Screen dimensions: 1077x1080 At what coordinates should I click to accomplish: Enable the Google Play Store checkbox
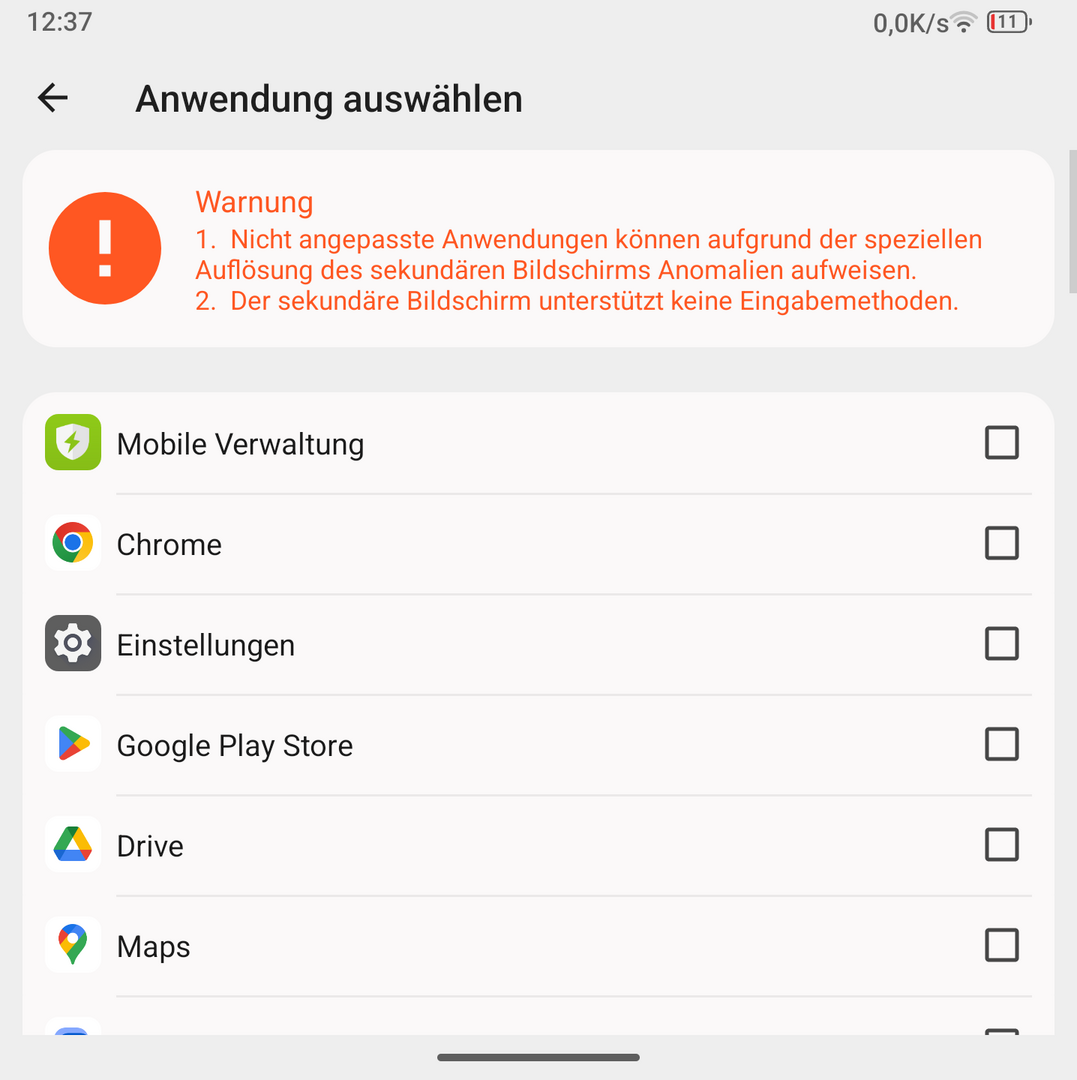click(x=1001, y=745)
